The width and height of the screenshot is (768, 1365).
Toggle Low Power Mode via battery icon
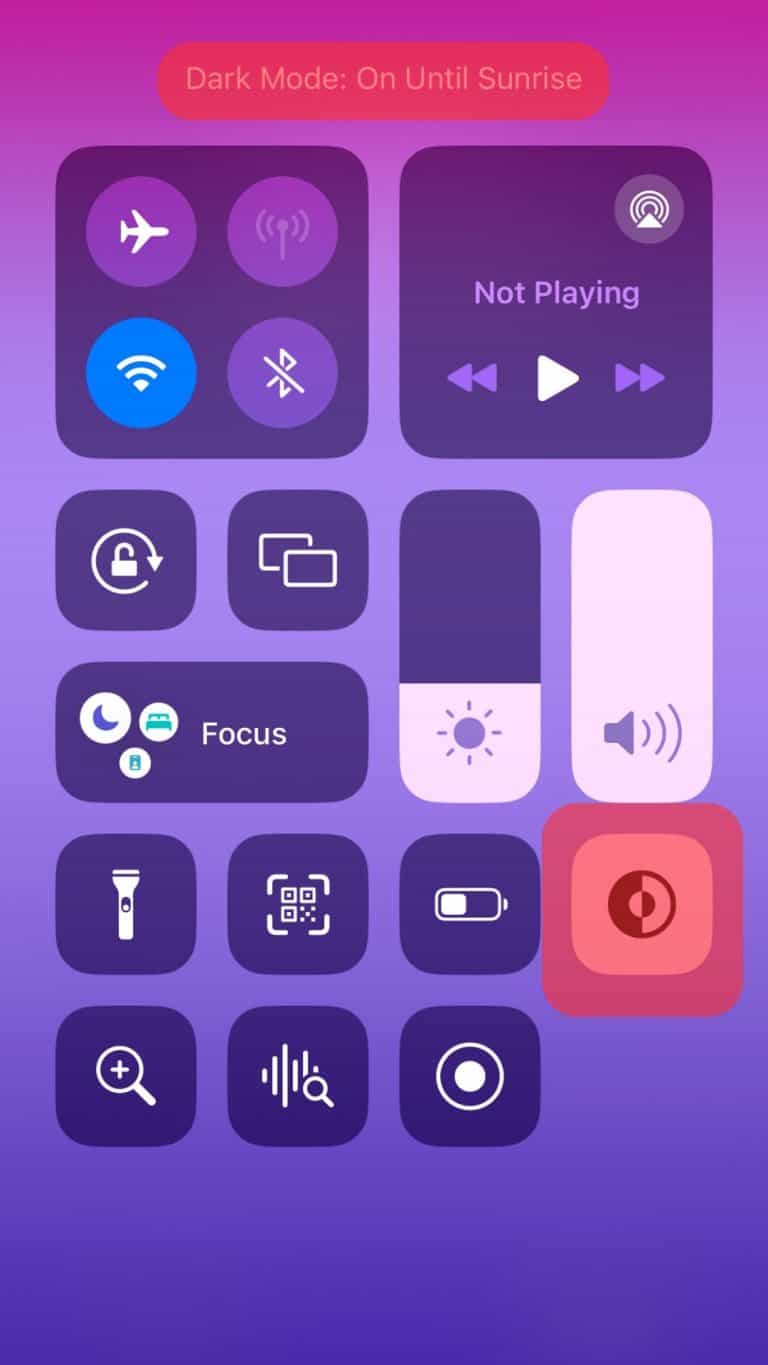[469, 903]
